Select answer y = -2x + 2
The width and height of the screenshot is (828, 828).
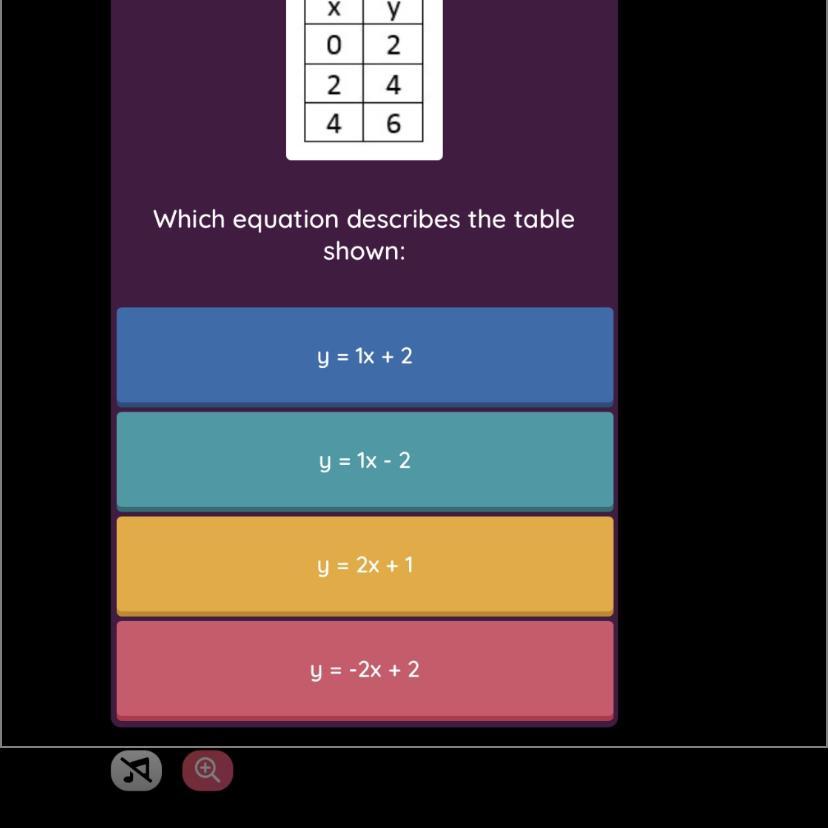pyautogui.click(x=364, y=669)
